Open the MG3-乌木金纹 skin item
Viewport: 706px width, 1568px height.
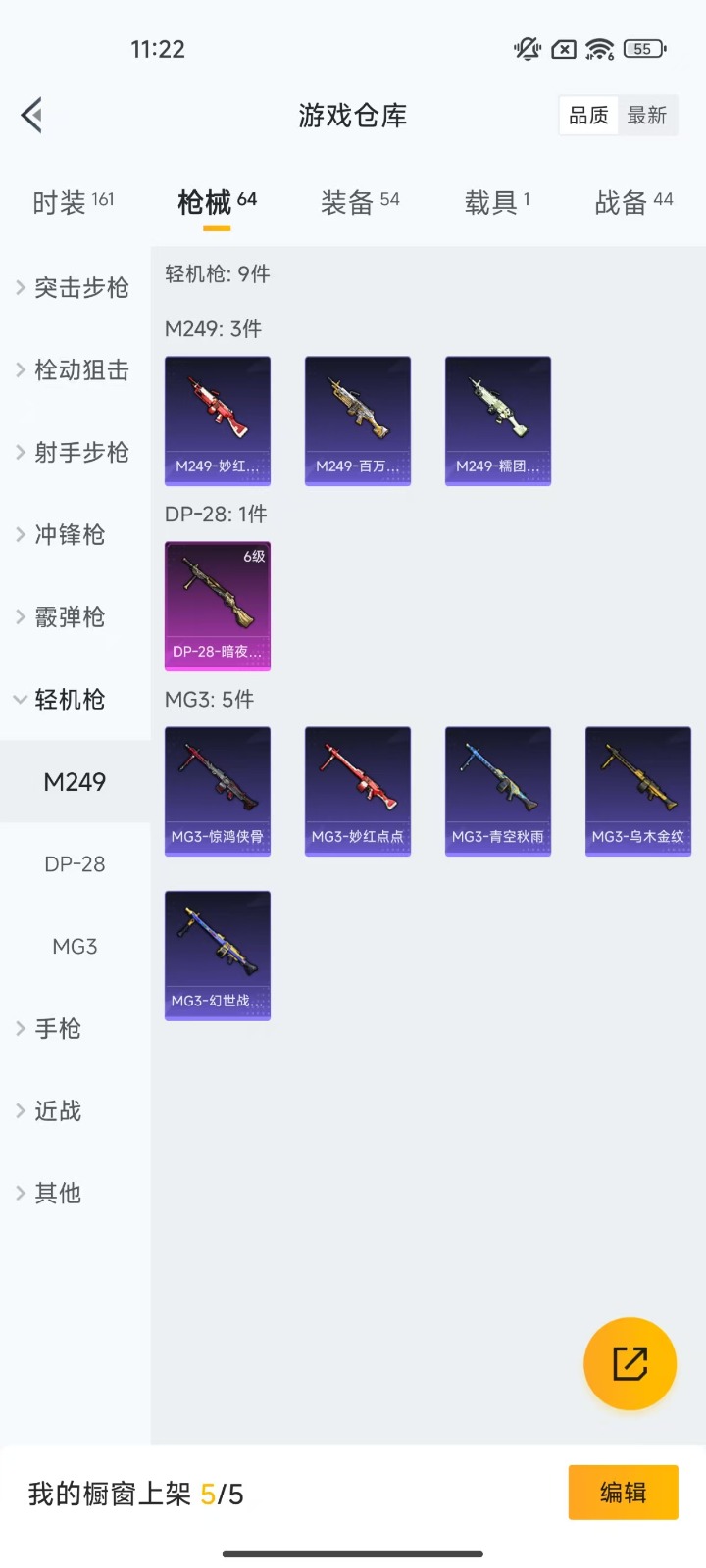click(x=637, y=791)
